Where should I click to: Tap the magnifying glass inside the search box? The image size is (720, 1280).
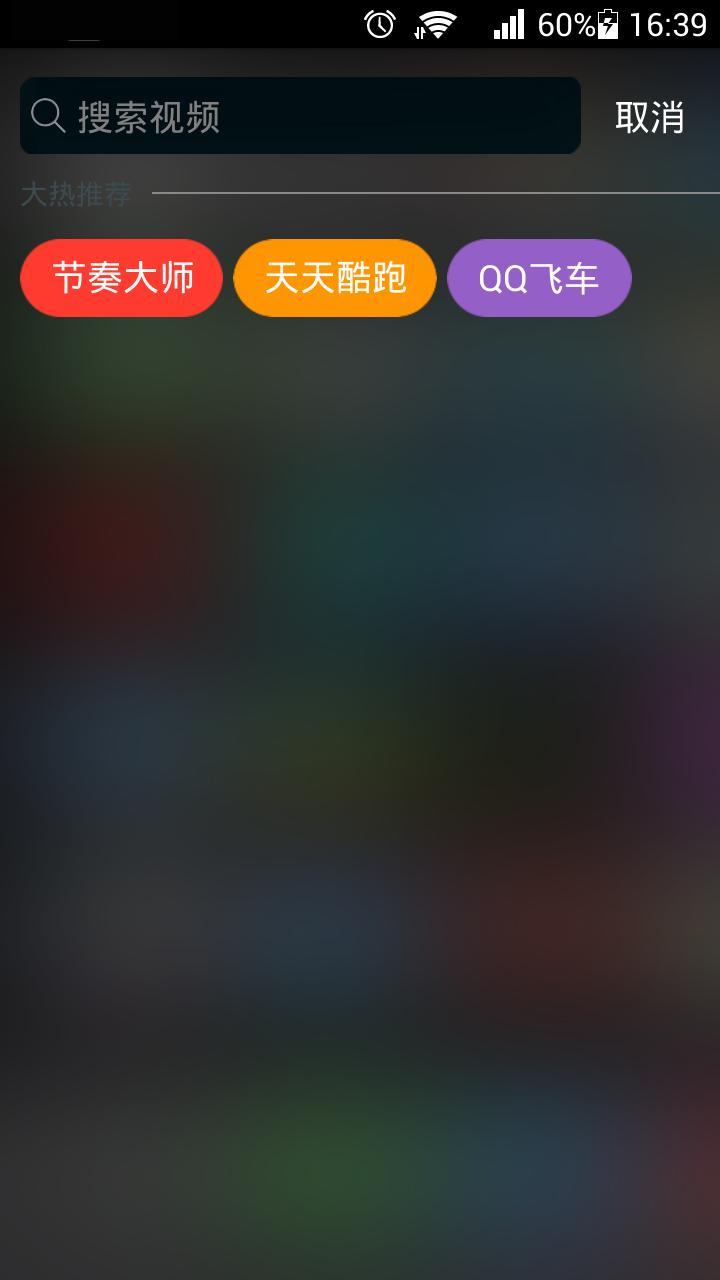click(48, 115)
